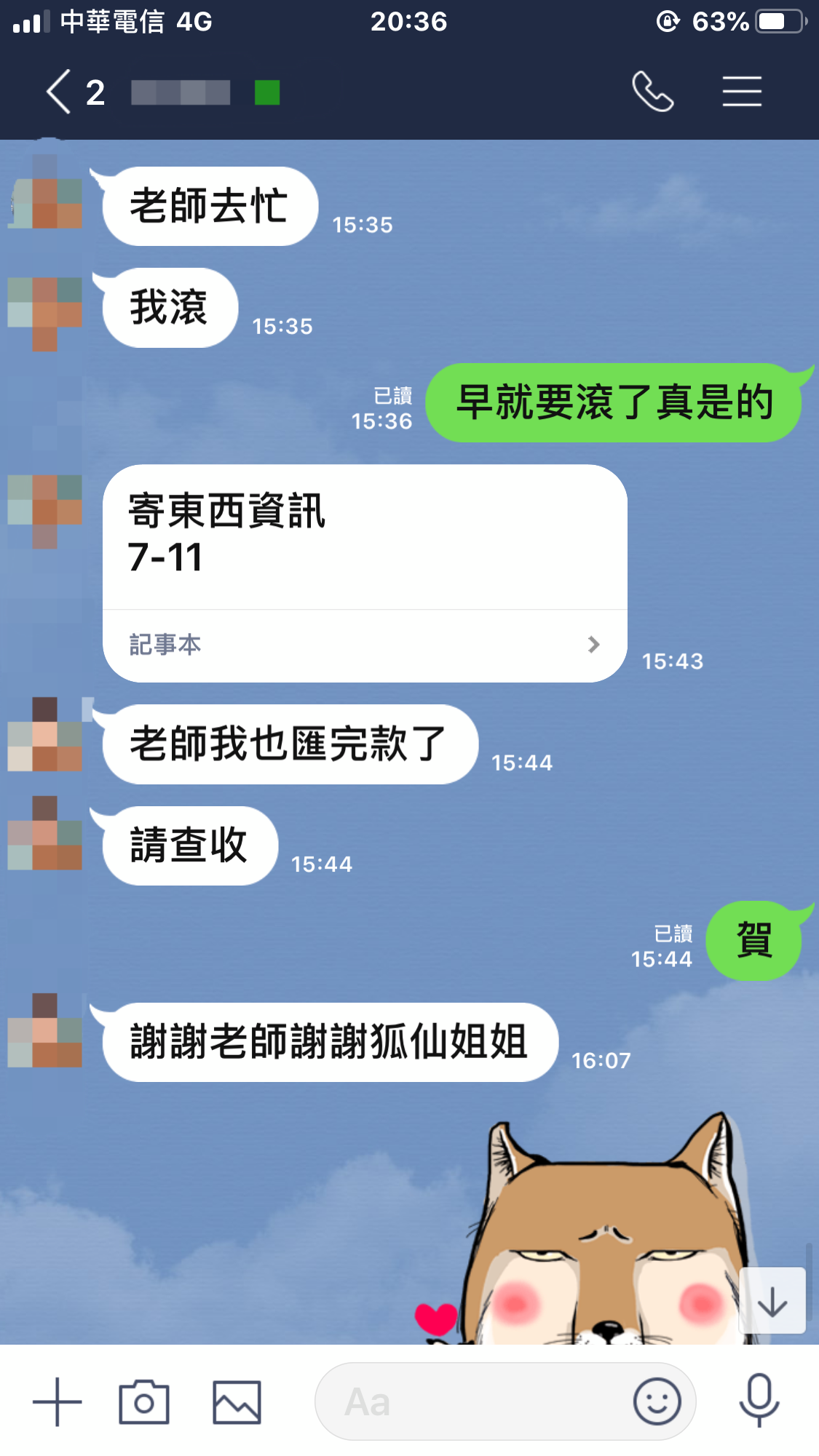Open the 寄東西資訊 7-11 note card
Image resolution: width=819 pixels, height=1456 pixels.
point(364,537)
